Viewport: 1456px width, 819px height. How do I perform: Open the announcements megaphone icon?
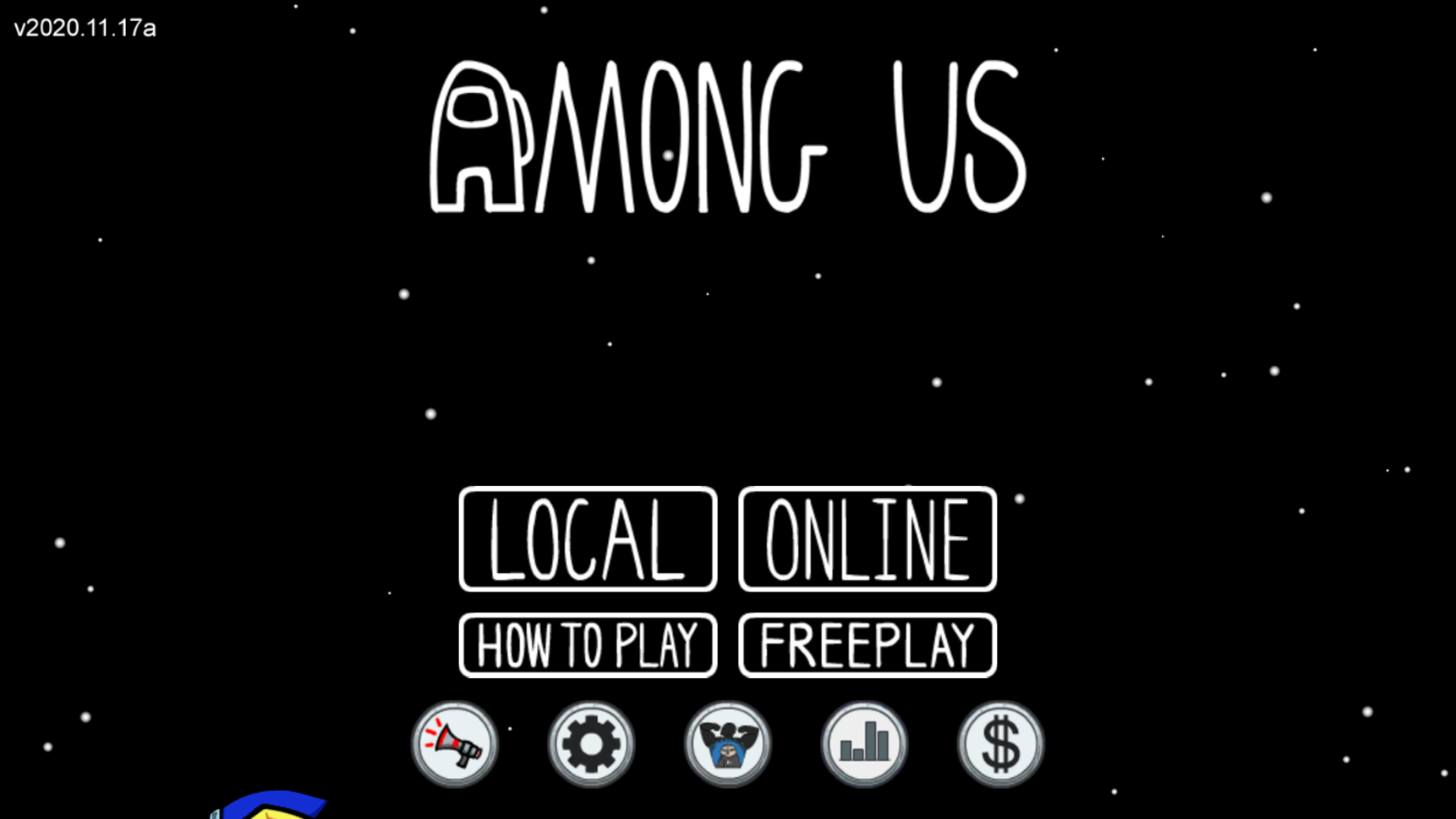[x=455, y=743]
